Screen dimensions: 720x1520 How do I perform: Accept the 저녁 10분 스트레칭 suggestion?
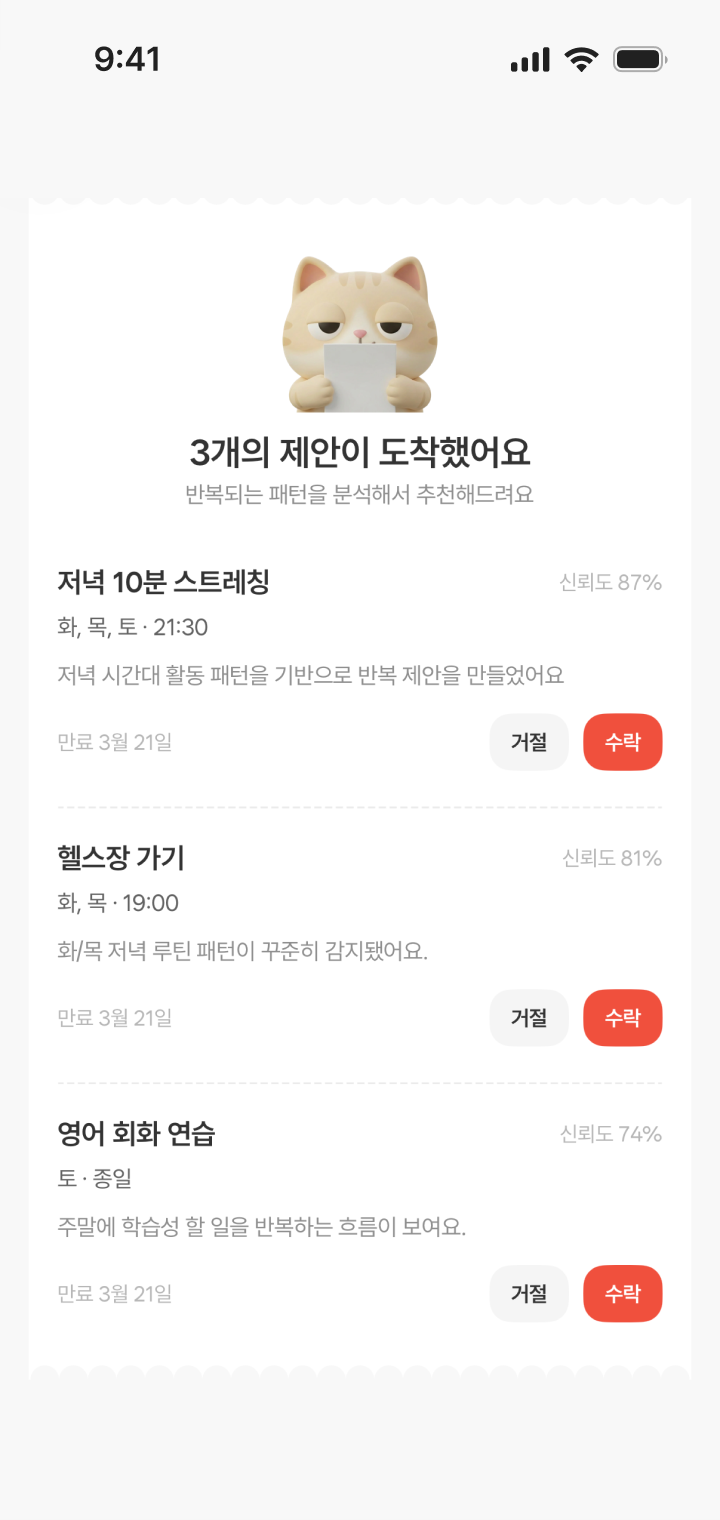point(622,742)
